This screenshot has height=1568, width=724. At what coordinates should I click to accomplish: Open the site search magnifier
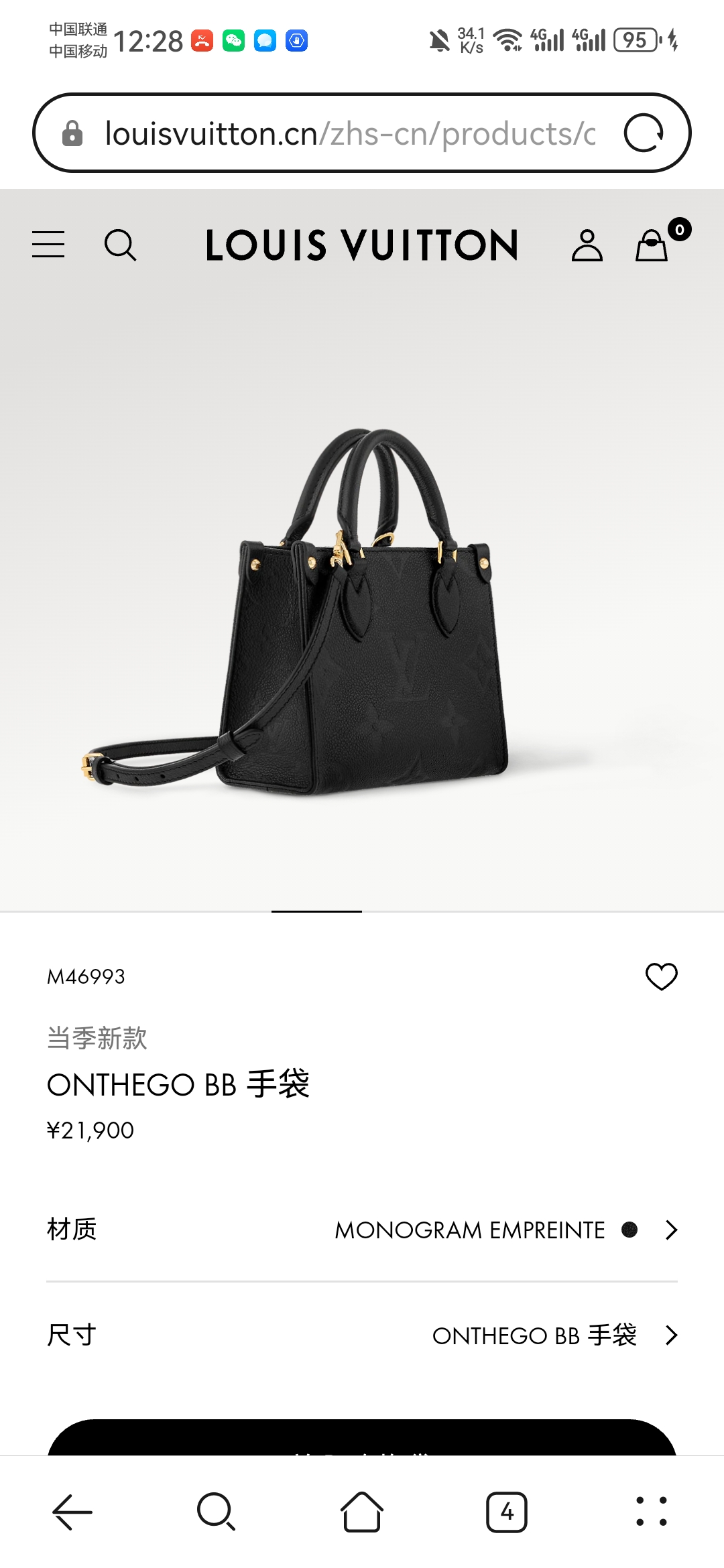coord(121,245)
